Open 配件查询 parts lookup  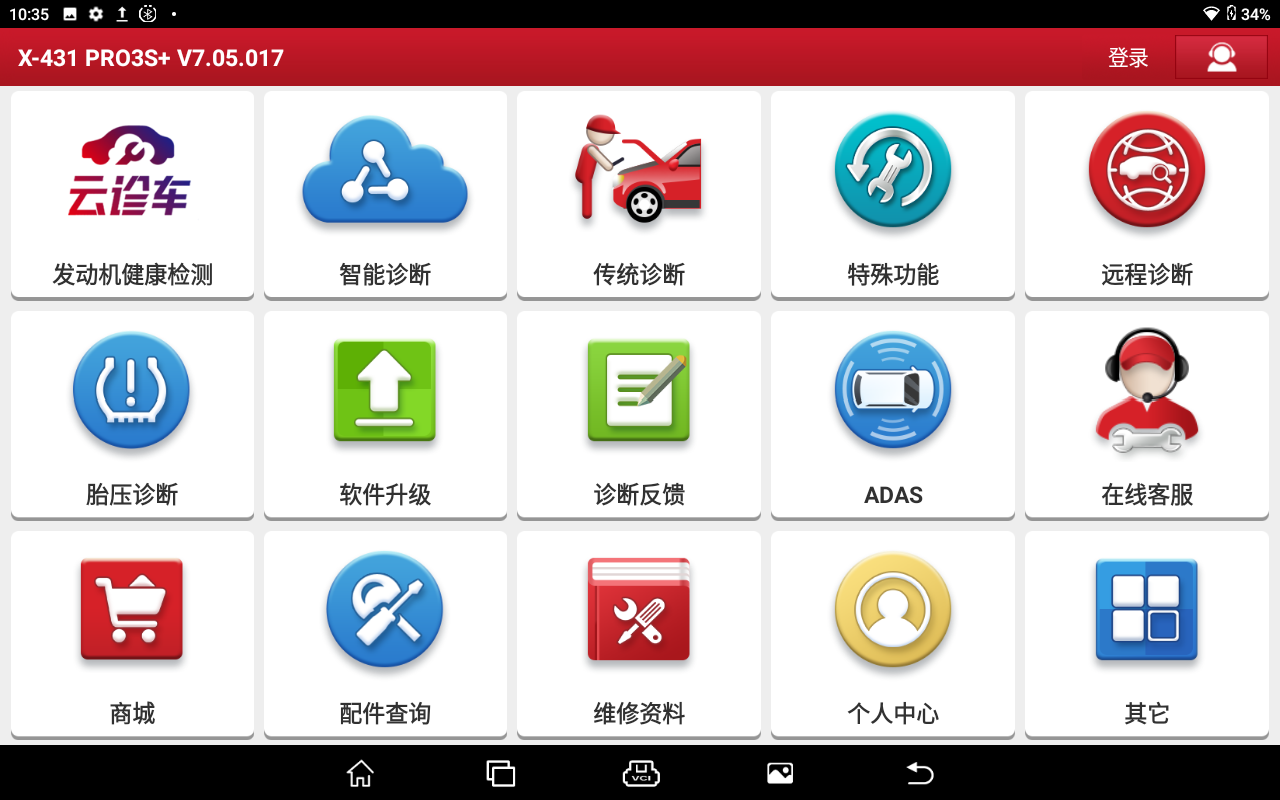click(x=385, y=635)
